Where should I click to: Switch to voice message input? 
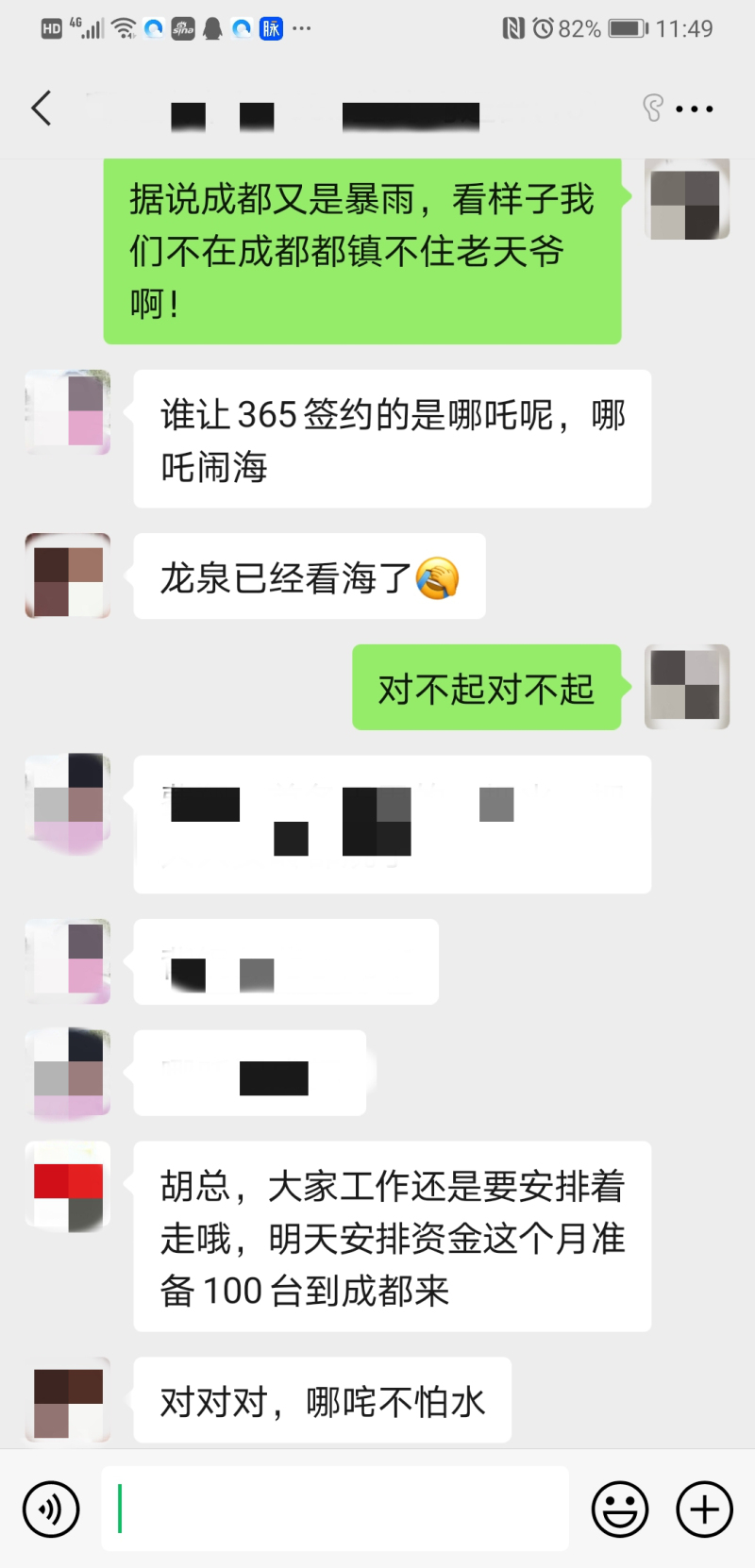pyautogui.click(x=51, y=1510)
